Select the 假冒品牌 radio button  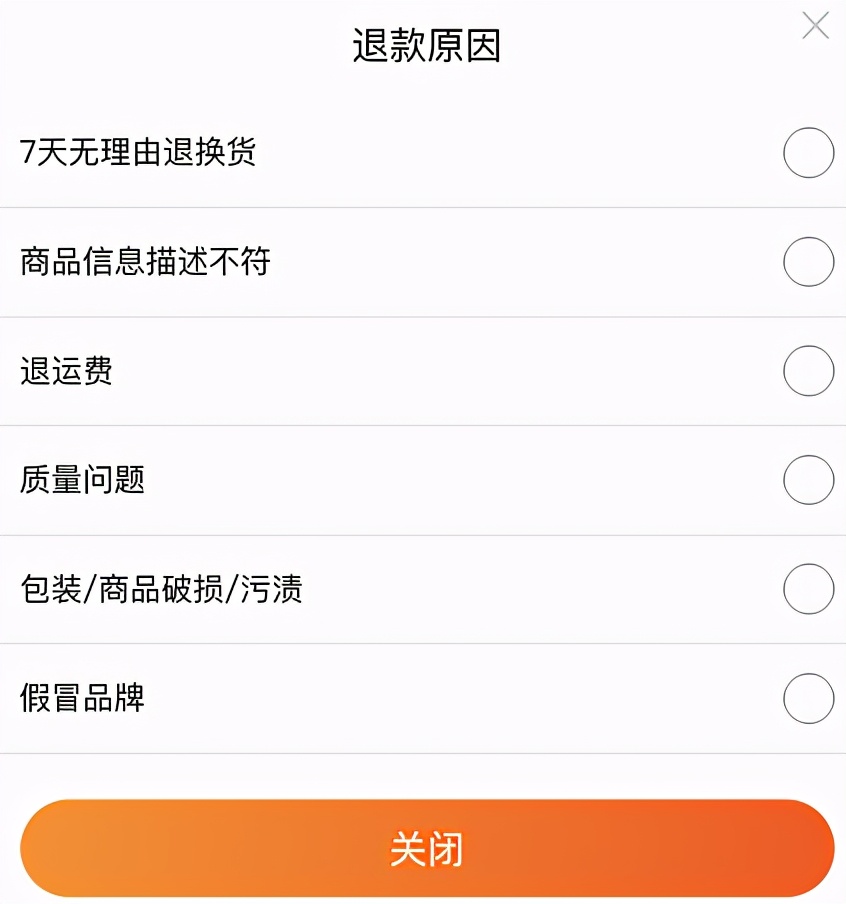click(809, 698)
